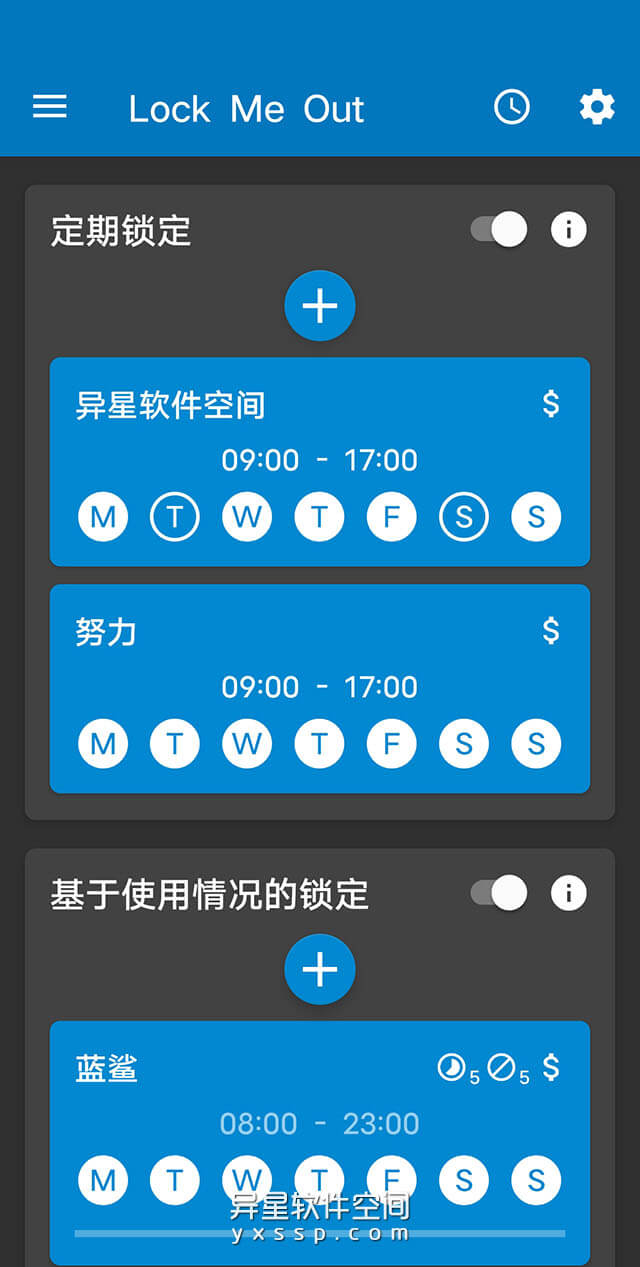Screen dimensions: 640x1267
Task: Open the hamburger navigation menu
Action: (x=50, y=107)
